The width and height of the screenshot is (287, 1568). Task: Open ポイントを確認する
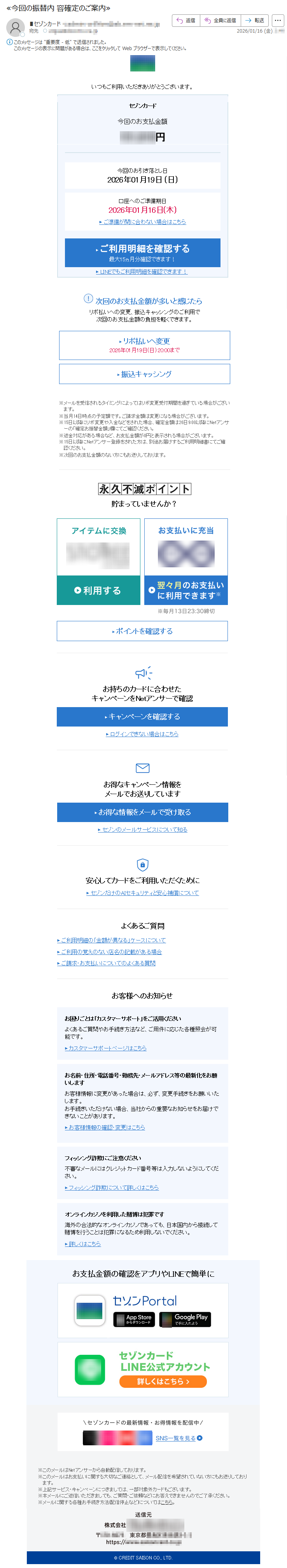tap(143, 631)
